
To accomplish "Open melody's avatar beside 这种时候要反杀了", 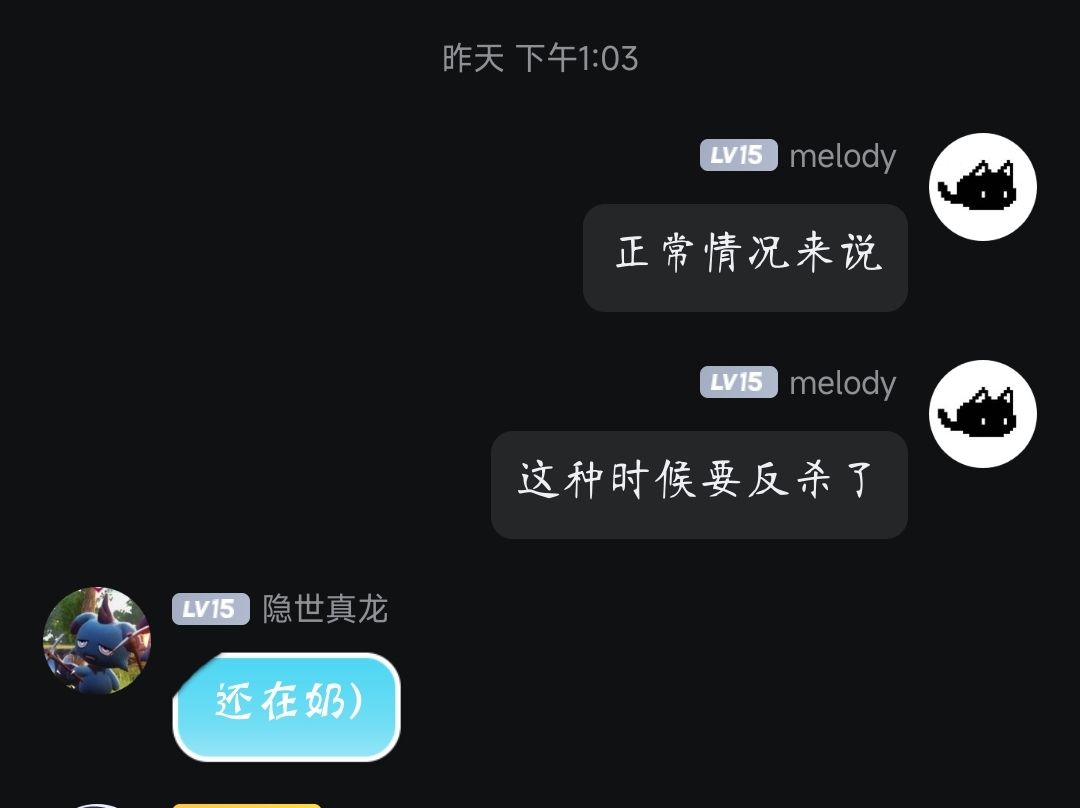I will (x=982, y=414).
